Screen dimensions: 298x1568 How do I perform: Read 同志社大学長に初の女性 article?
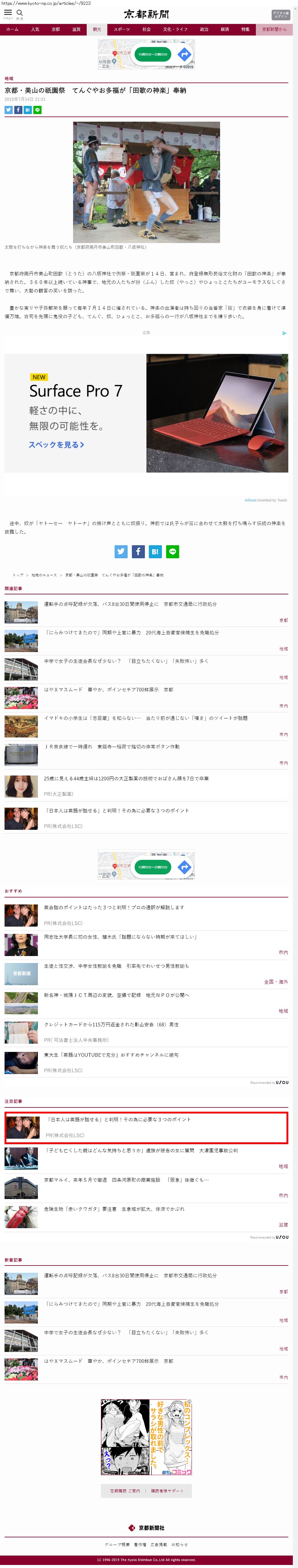(120, 938)
